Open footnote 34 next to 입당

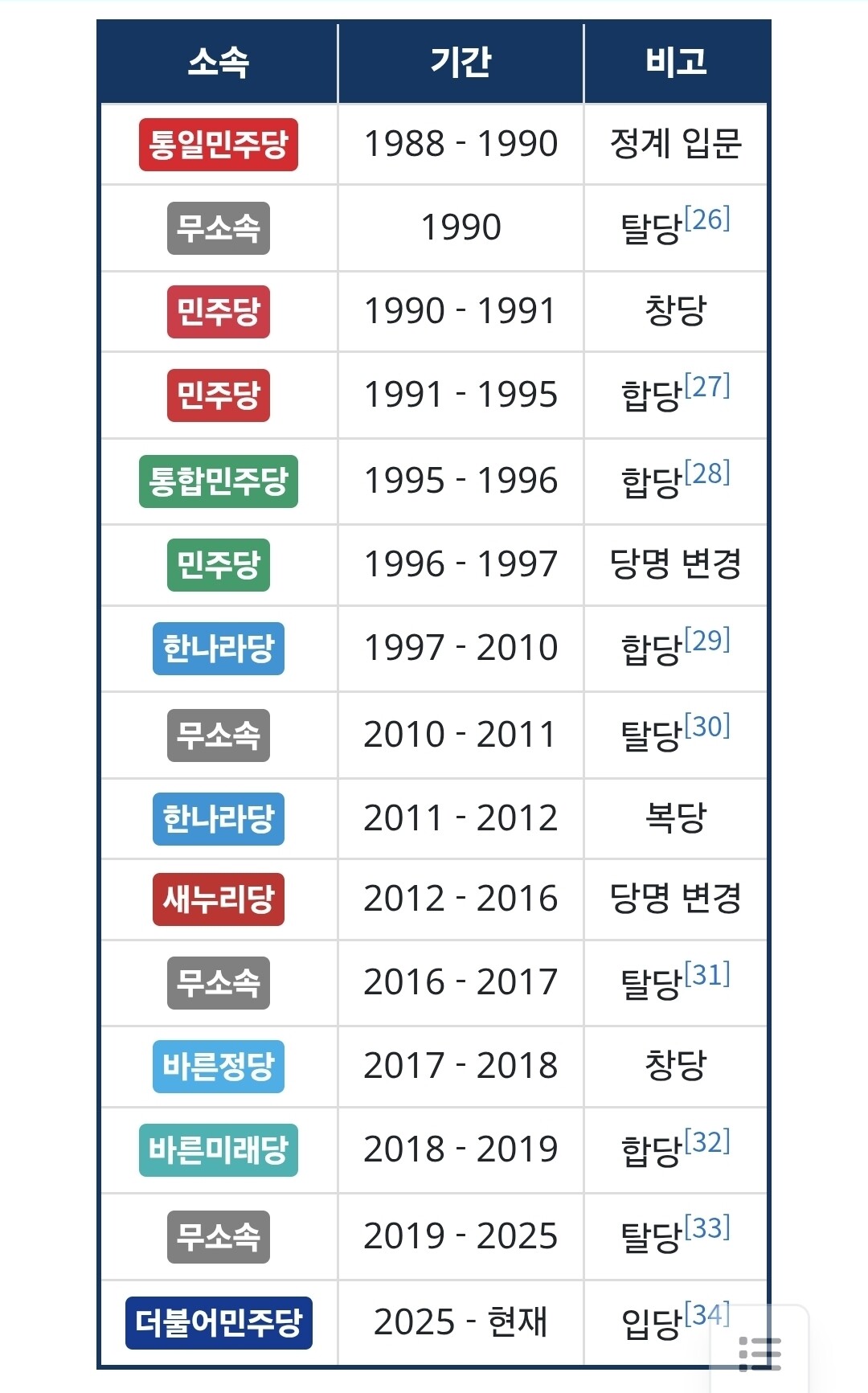707,1314
